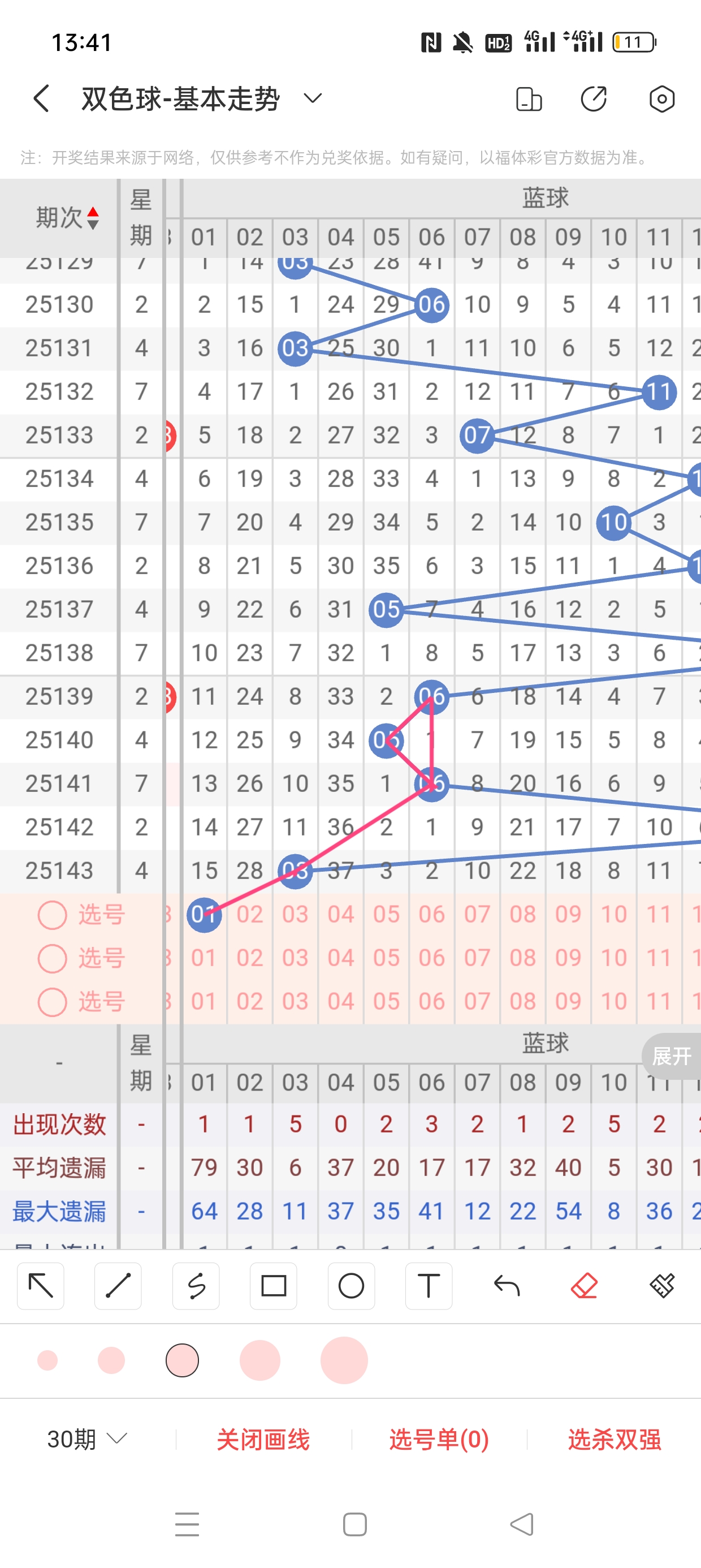The height and width of the screenshot is (1568, 701).
Task: Choose the largest brush size dot
Action: (344, 1360)
